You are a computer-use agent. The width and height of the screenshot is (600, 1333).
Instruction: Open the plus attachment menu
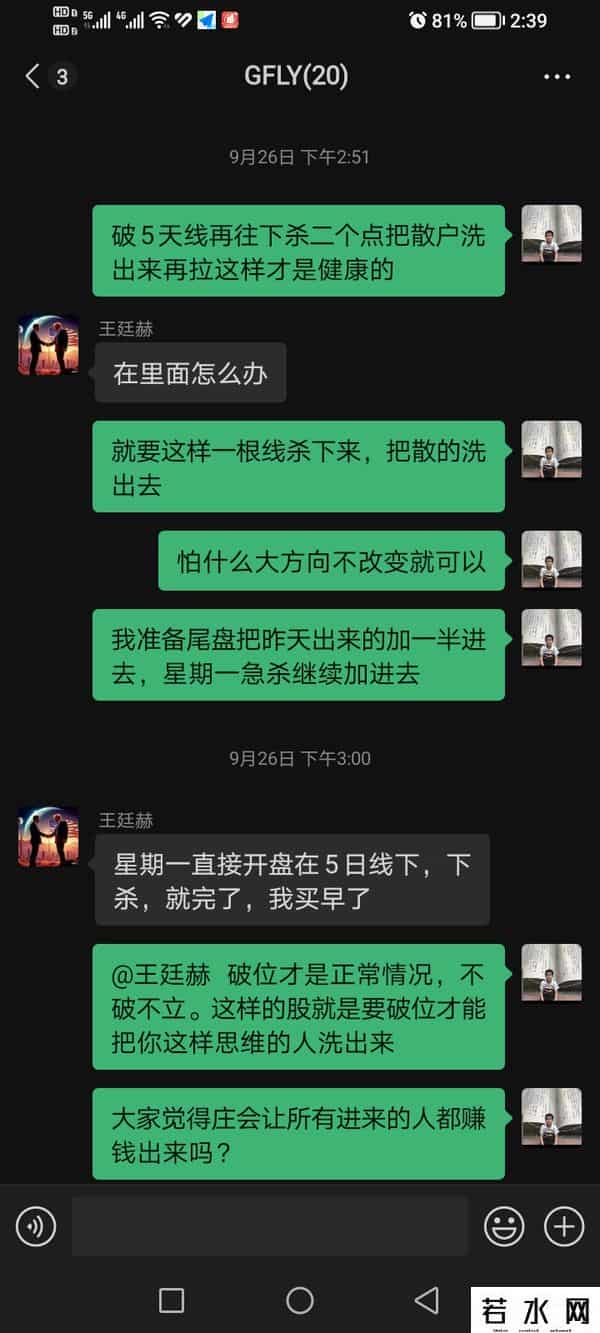point(563,1225)
